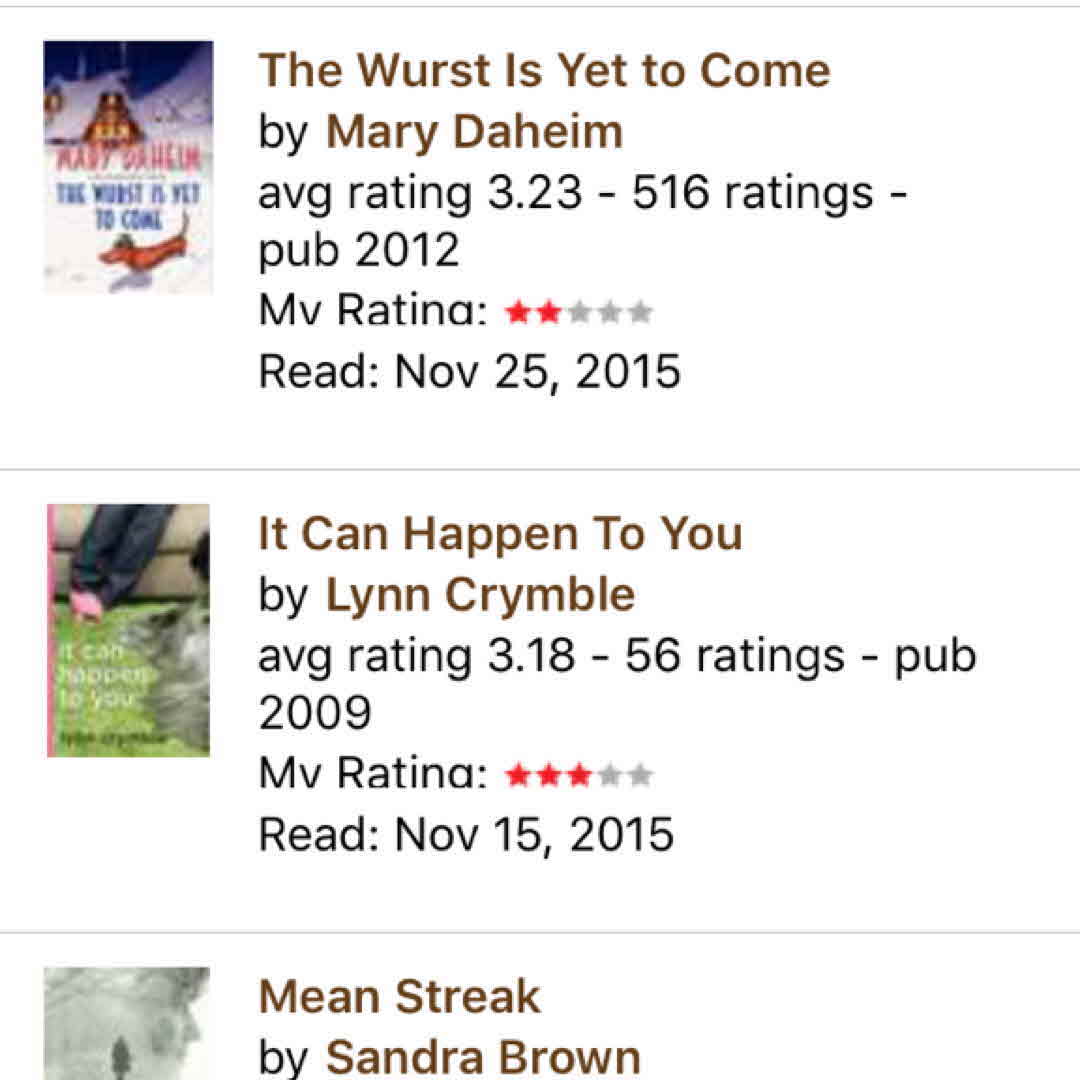This screenshot has width=1080, height=1080.
Task: Change star rating for The Wurst Is Yet to Come
Action: click(579, 313)
